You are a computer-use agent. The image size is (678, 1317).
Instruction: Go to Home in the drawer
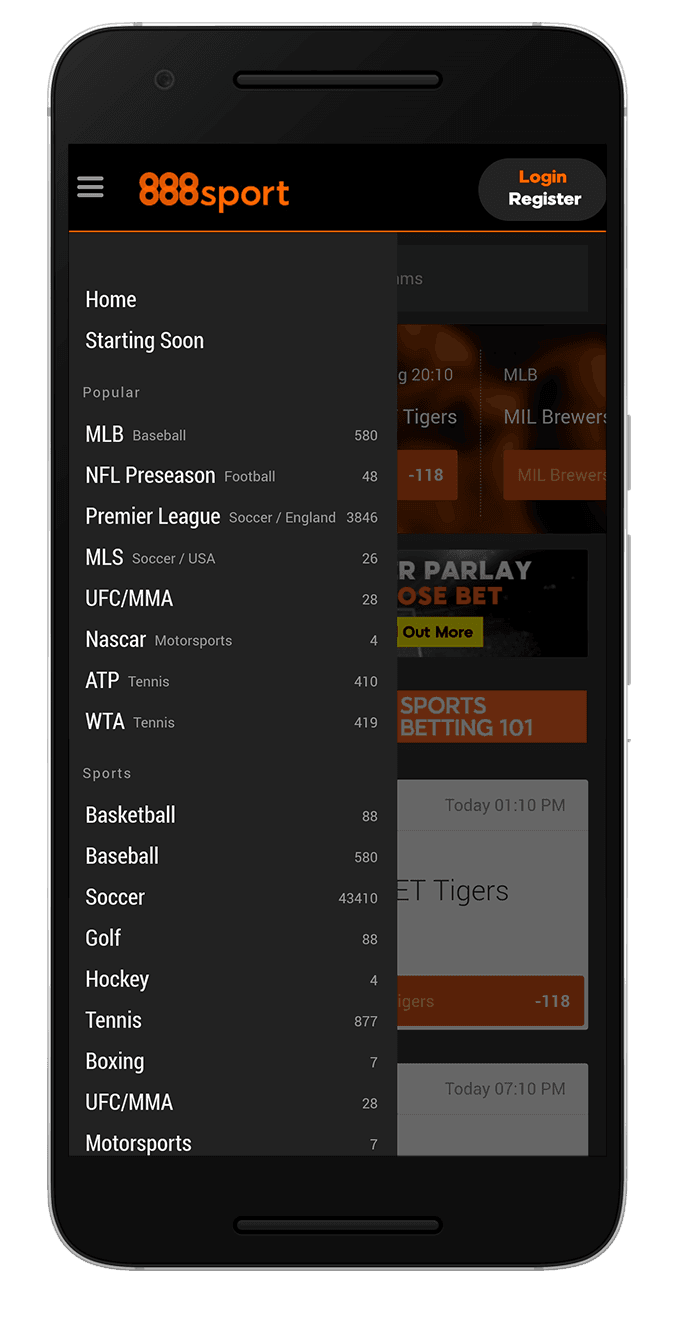[111, 300]
